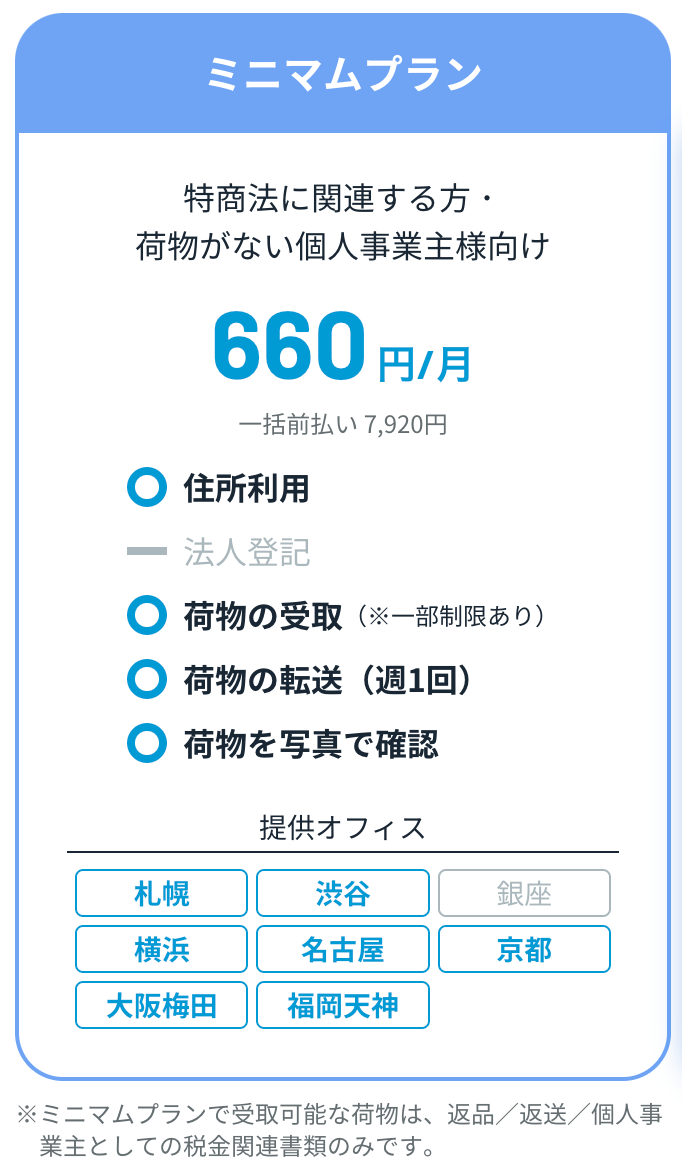View the 京都 office
682x1172 pixels.
tap(523, 949)
